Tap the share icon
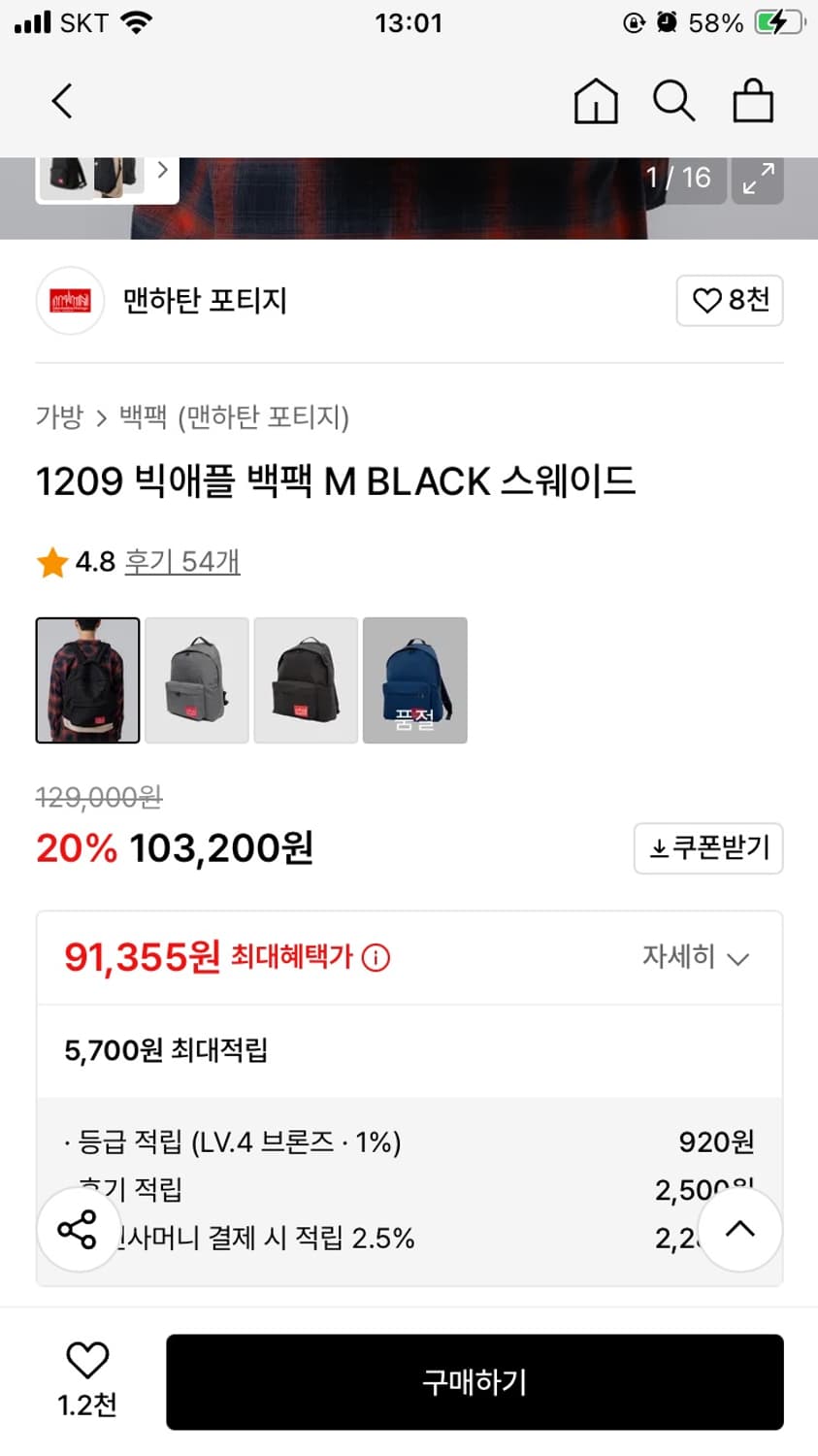The height and width of the screenshot is (1456, 818). [x=78, y=1230]
